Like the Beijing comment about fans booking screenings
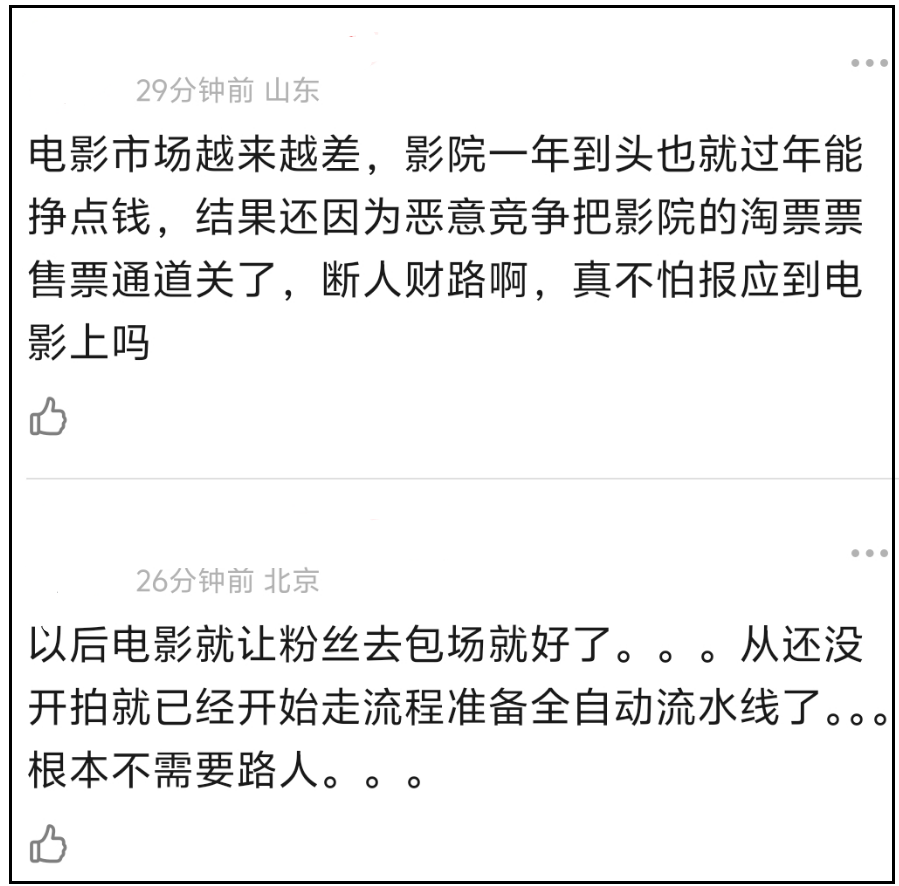 (47, 844)
